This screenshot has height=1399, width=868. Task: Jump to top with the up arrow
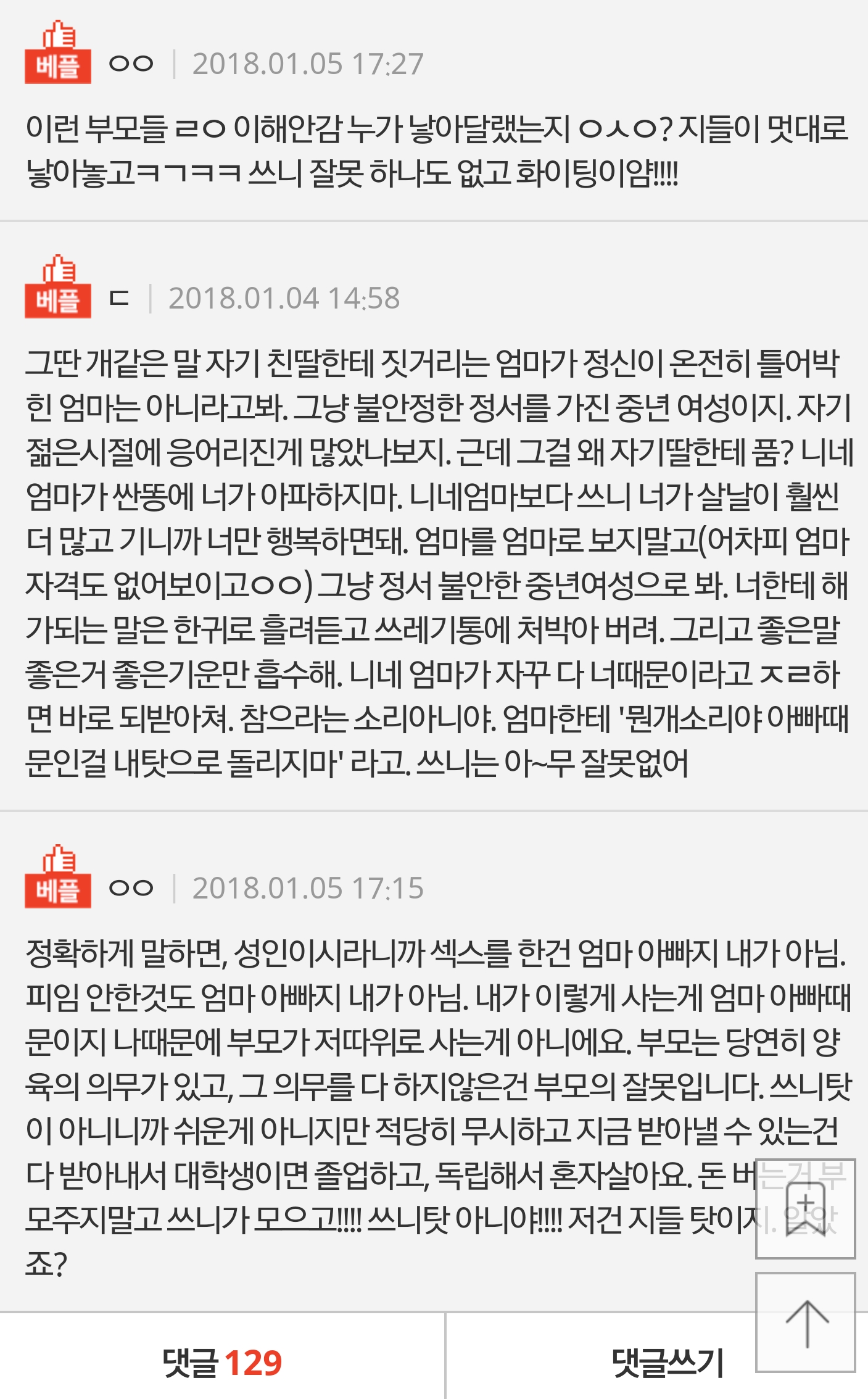pyautogui.click(x=805, y=1322)
